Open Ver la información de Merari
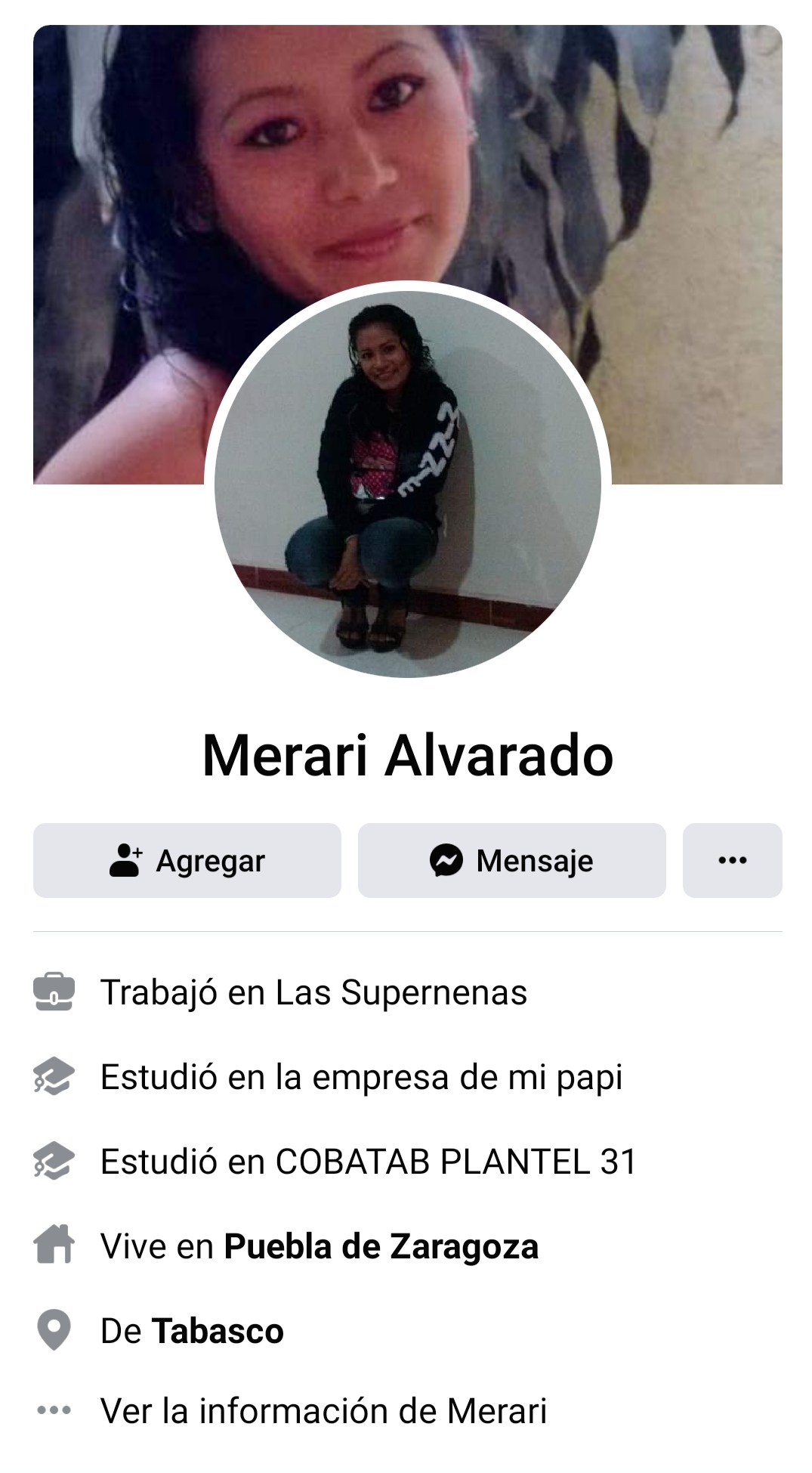The height and width of the screenshot is (1473, 812). [x=323, y=1411]
